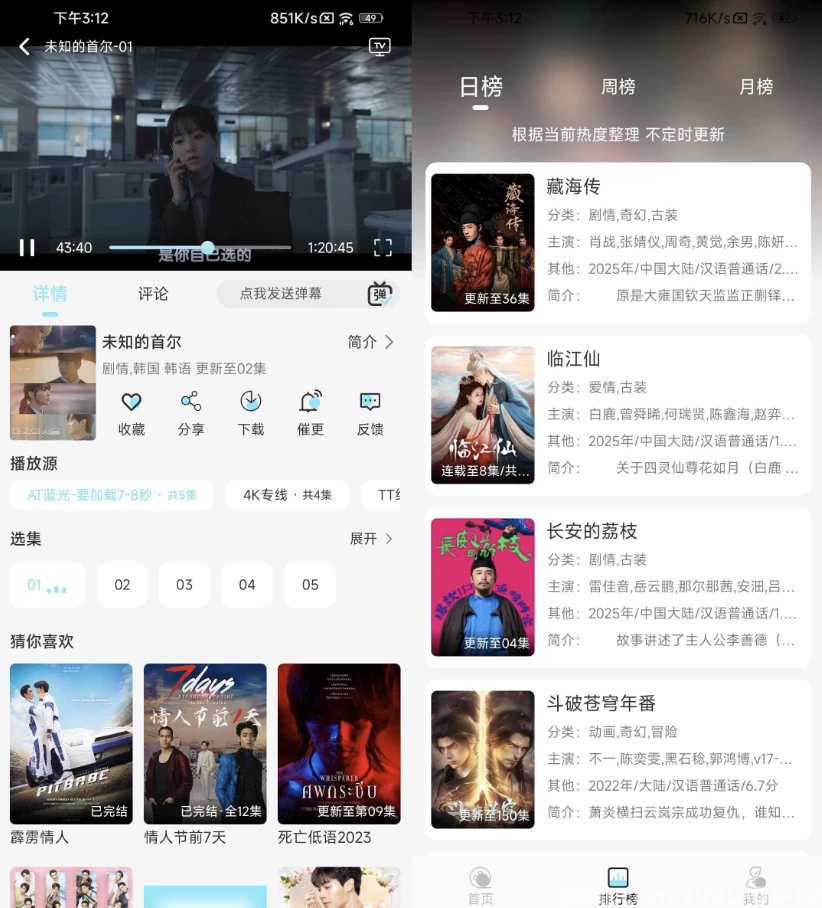Switch to the 评论 comments tab
This screenshot has width=822, height=908.
(x=152, y=294)
